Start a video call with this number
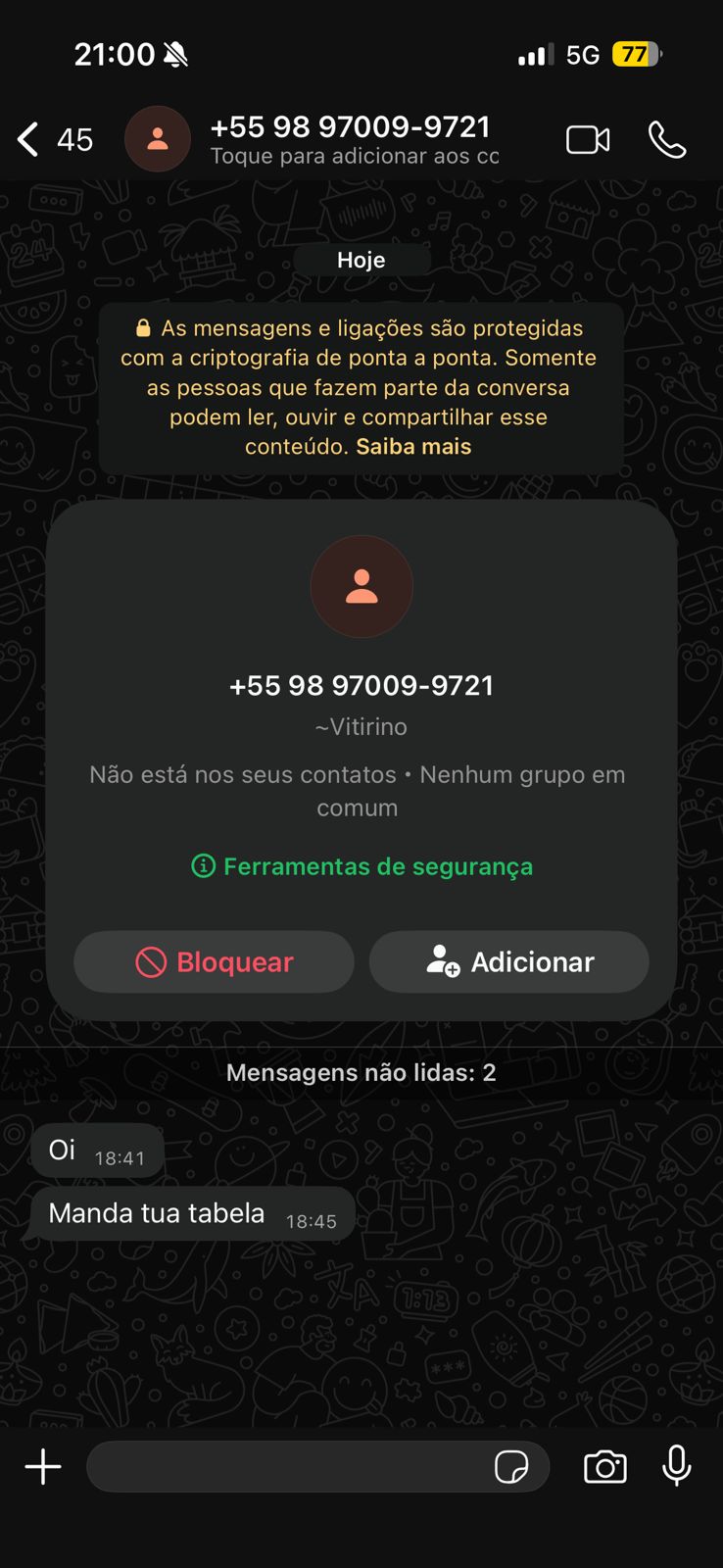The width and height of the screenshot is (723, 1568). tap(588, 140)
